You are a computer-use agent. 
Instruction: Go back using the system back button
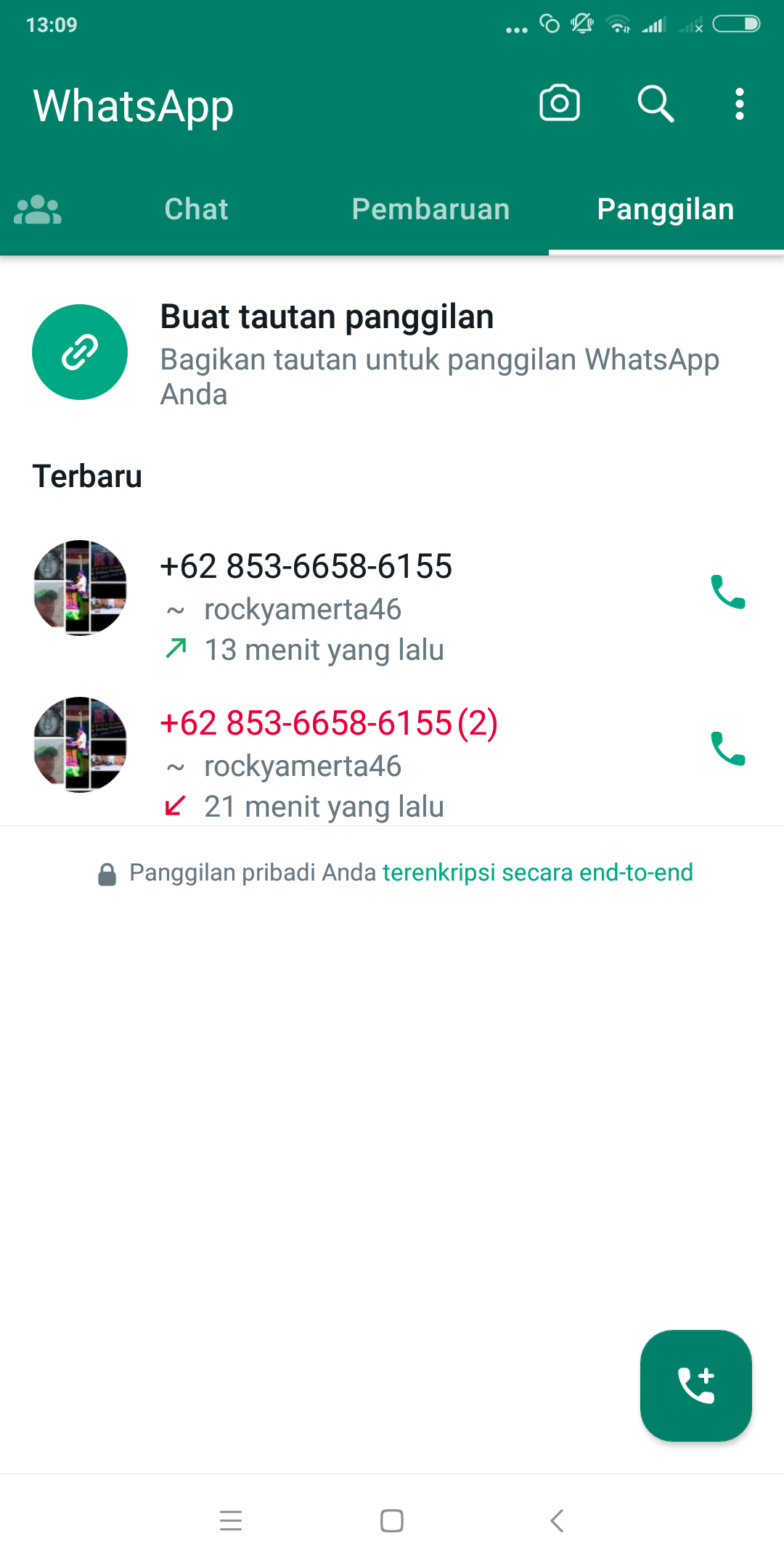coord(557,1520)
